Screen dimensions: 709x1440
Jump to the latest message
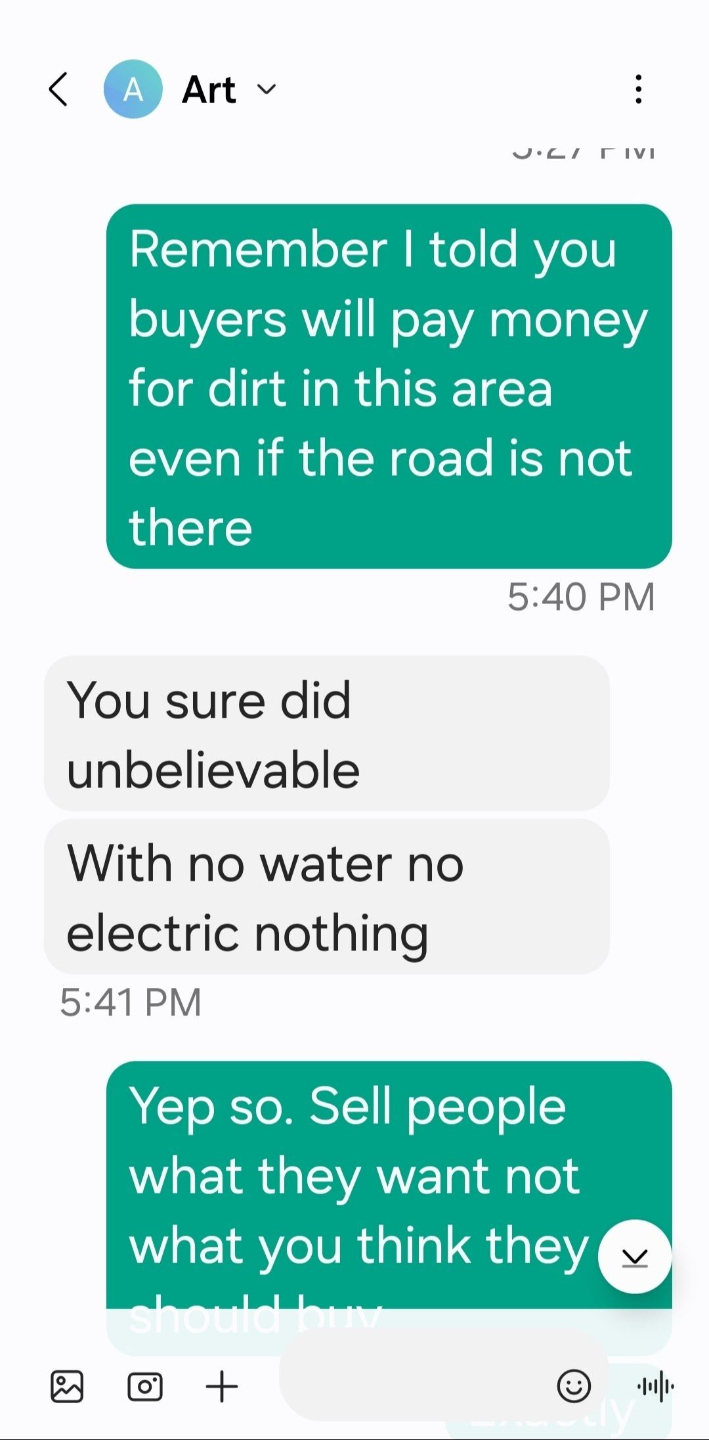[635, 1257]
